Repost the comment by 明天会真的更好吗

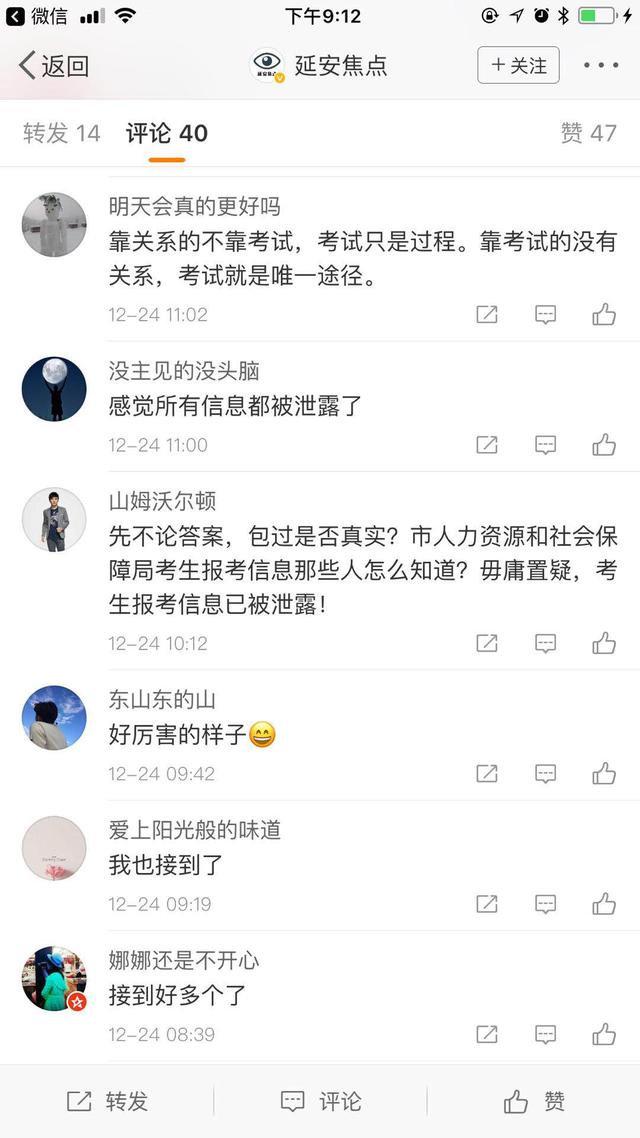pos(487,315)
